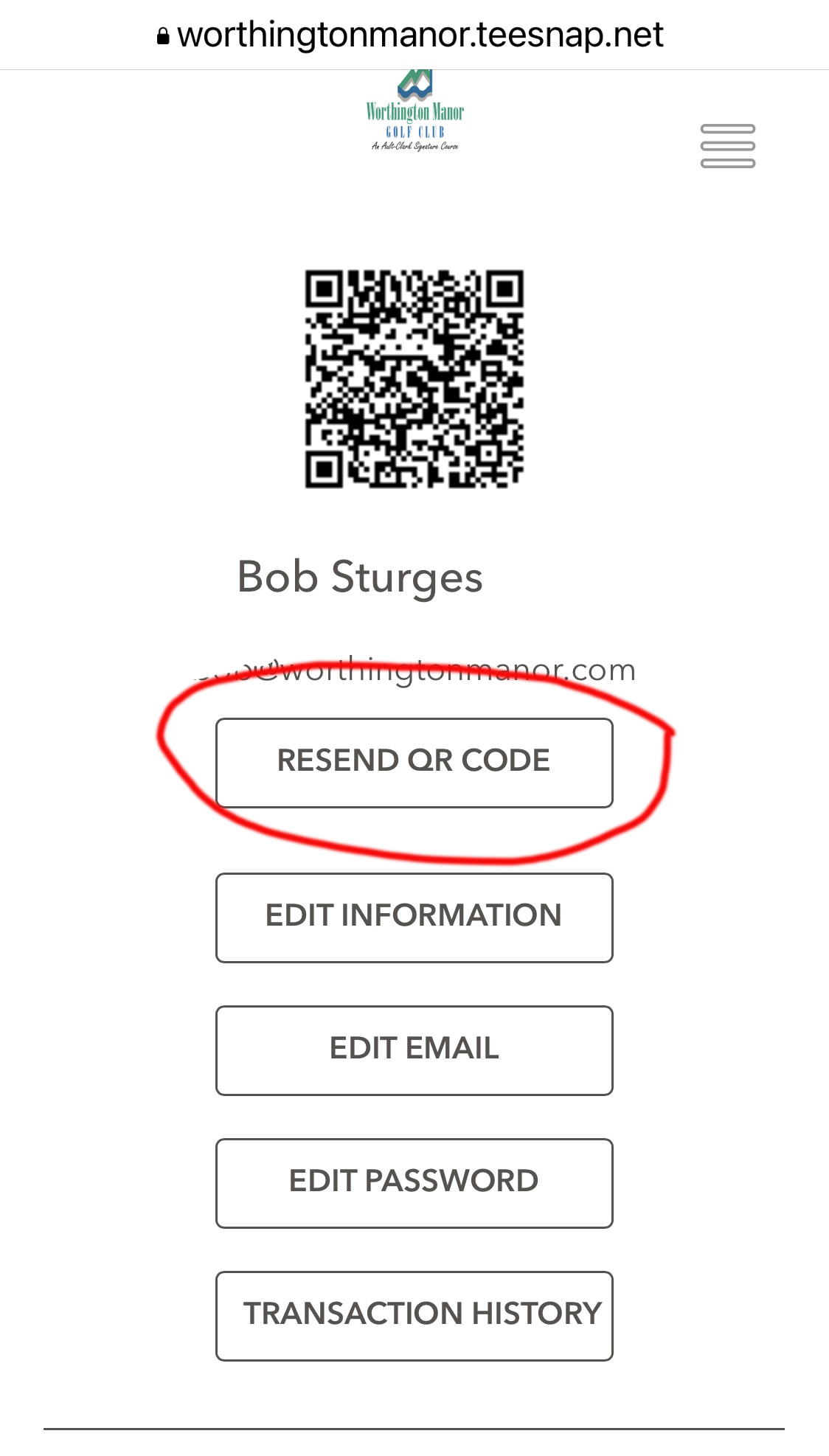Open Edit Password
The image size is (829, 1456).
point(414,1183)
